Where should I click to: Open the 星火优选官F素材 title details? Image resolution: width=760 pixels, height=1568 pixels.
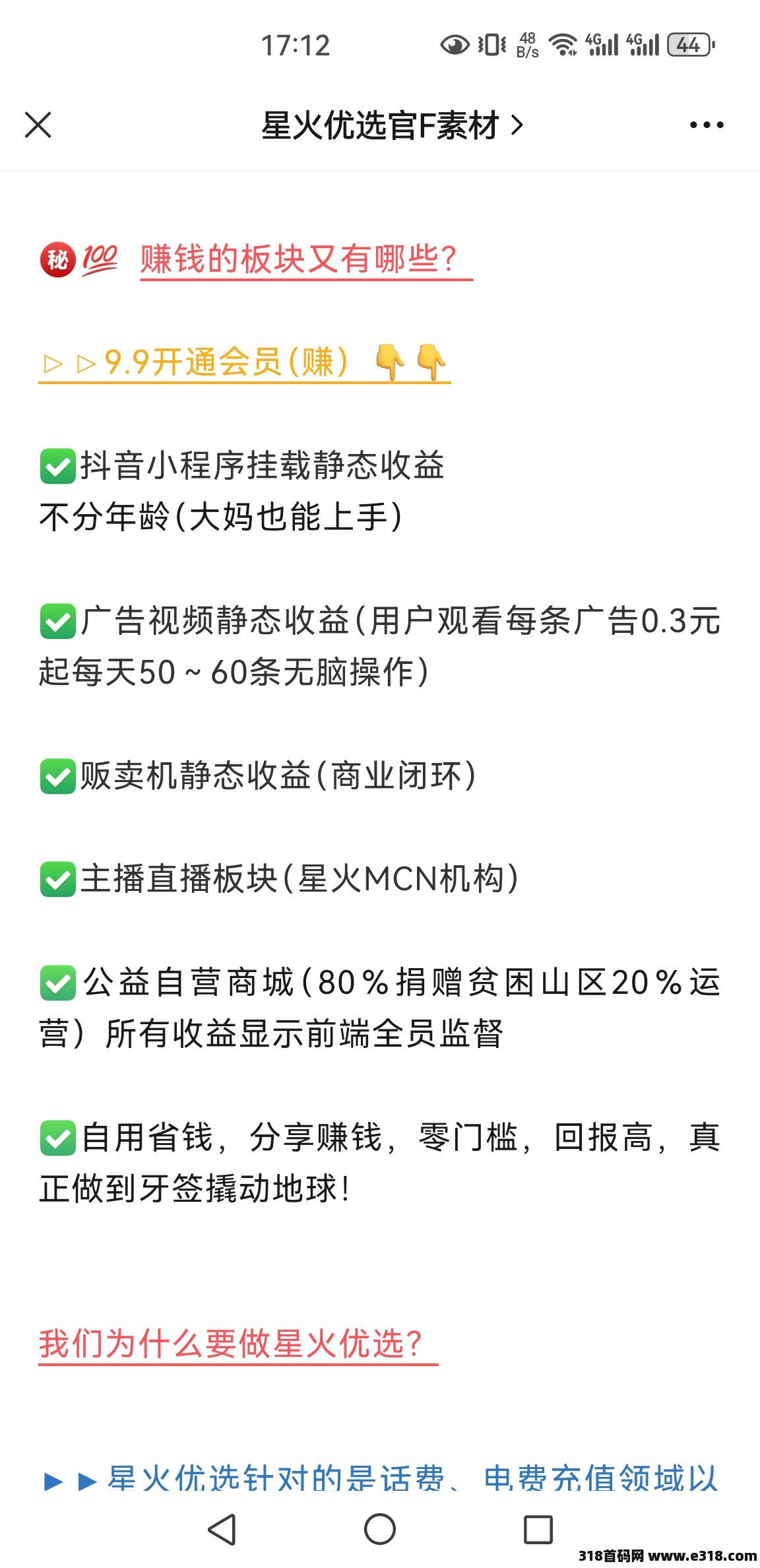[x=393, y=125]
